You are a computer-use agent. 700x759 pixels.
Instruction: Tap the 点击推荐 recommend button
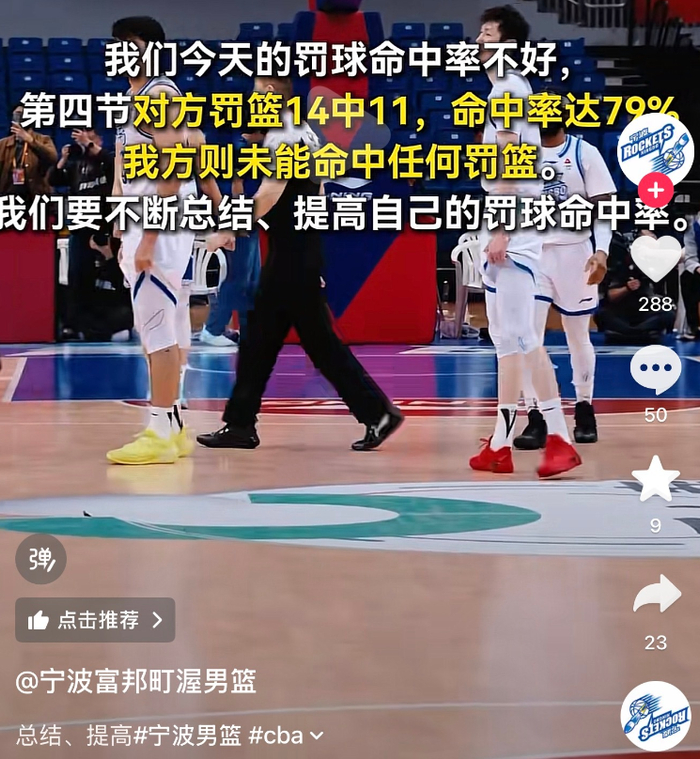[x=95, y=620]
